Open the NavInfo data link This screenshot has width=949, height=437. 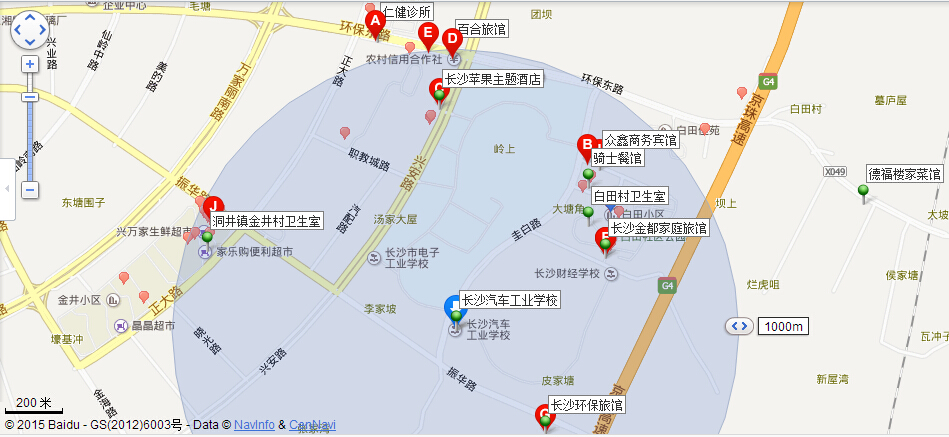click(254, 425)
